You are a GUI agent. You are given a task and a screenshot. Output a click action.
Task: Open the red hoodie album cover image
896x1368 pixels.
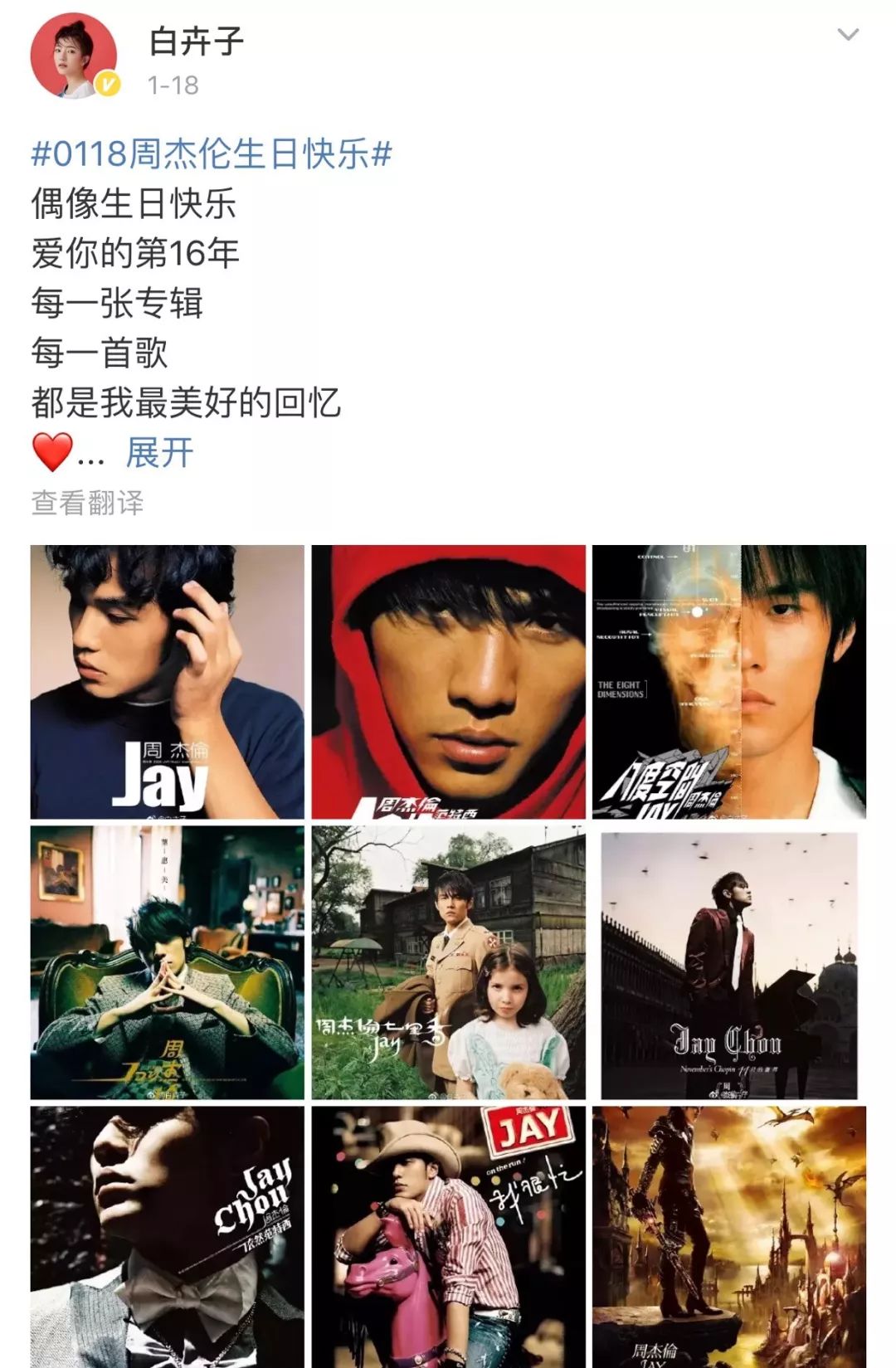coord(448,682)
